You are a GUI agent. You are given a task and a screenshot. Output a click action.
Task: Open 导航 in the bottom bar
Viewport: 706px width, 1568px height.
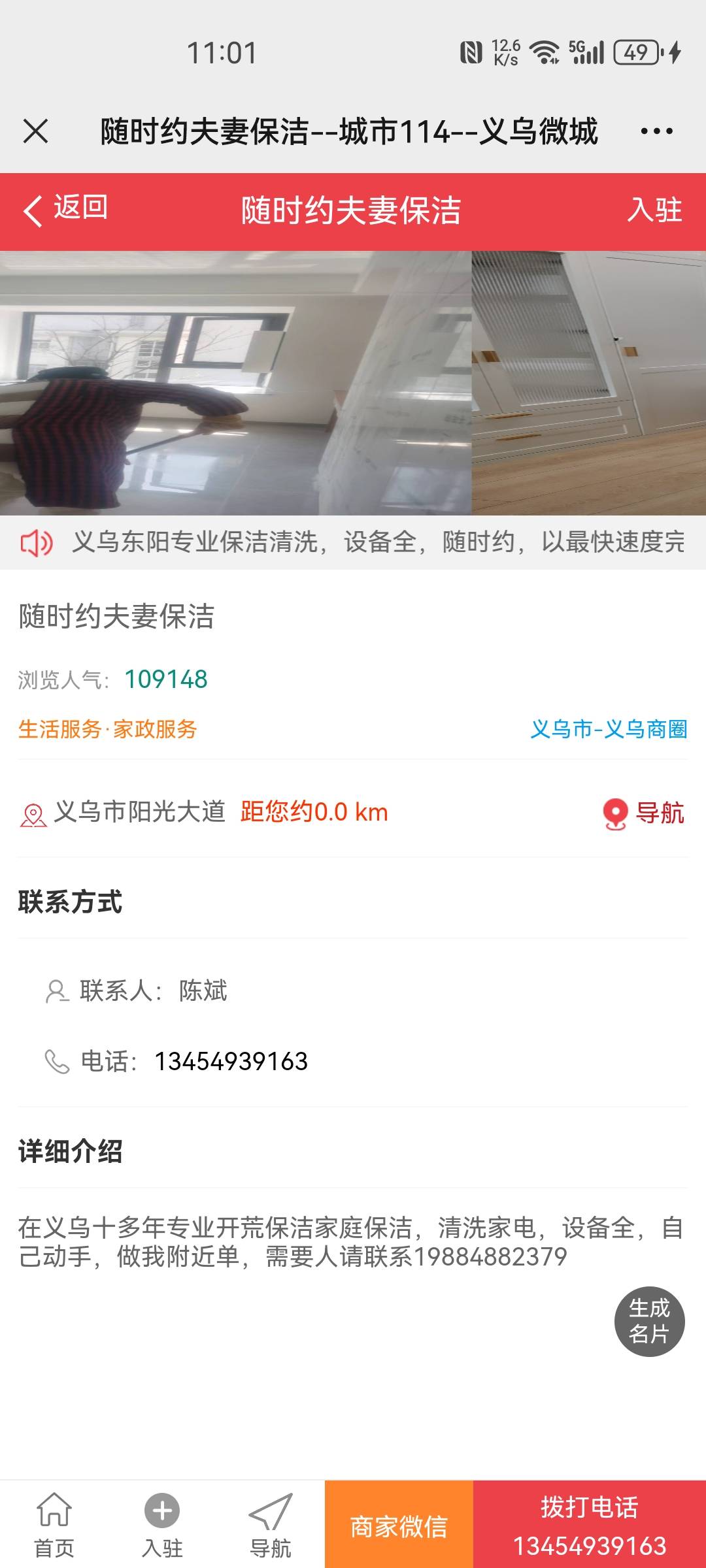pyautogui.click(x=271, y=1526)
